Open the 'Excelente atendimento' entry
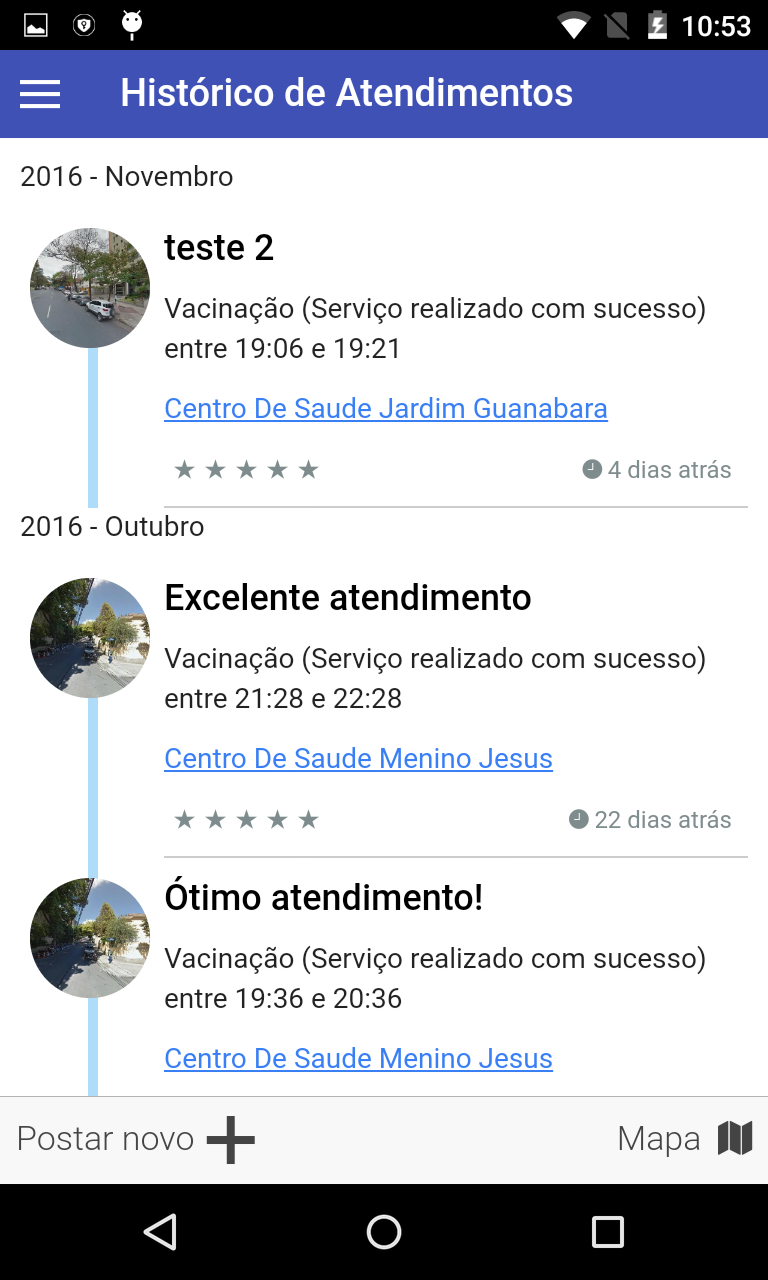Viewport: 768px width, 1280px height. click(347, 598)
